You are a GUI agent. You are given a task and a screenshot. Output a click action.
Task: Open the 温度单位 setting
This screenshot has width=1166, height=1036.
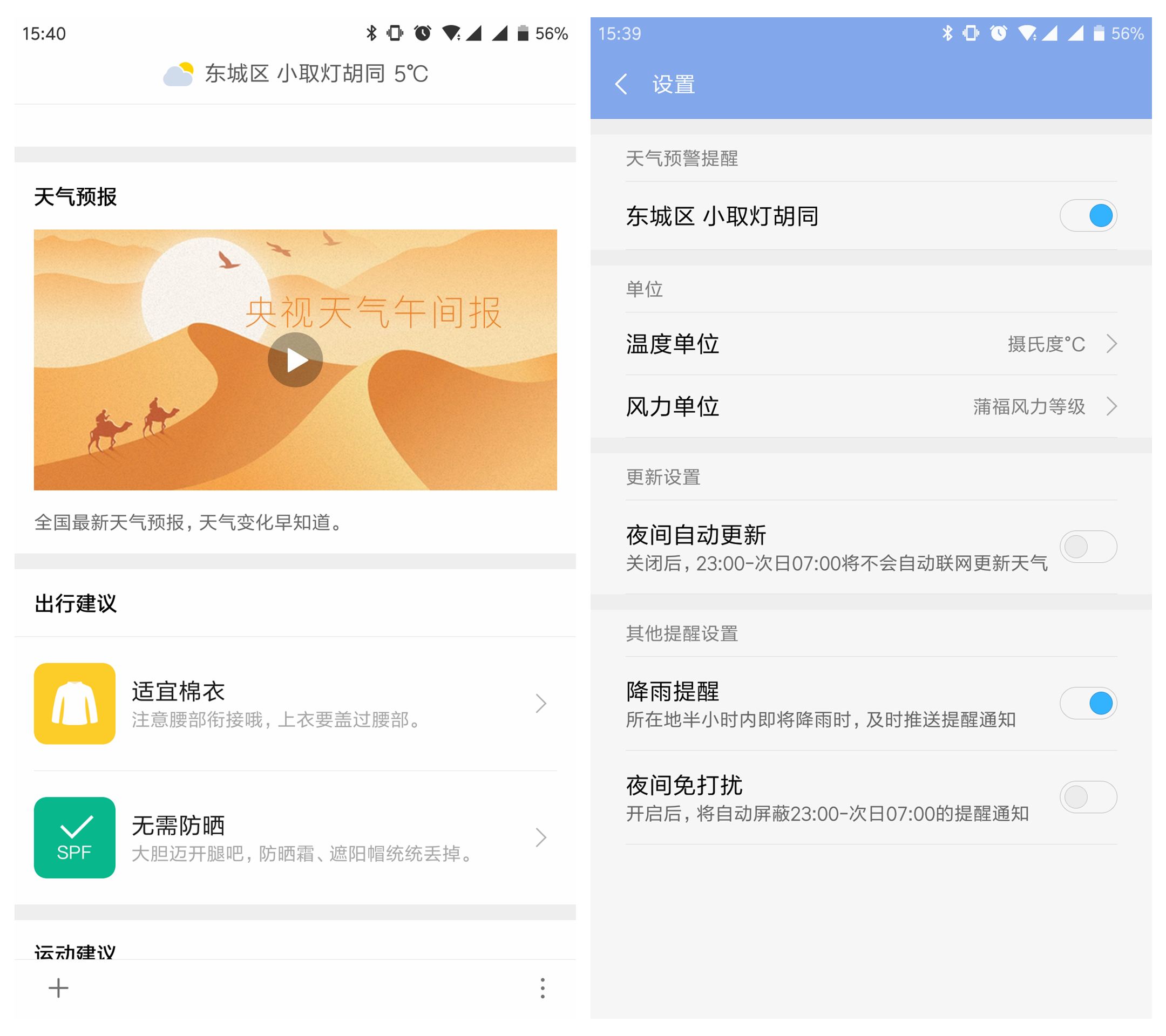871,344
